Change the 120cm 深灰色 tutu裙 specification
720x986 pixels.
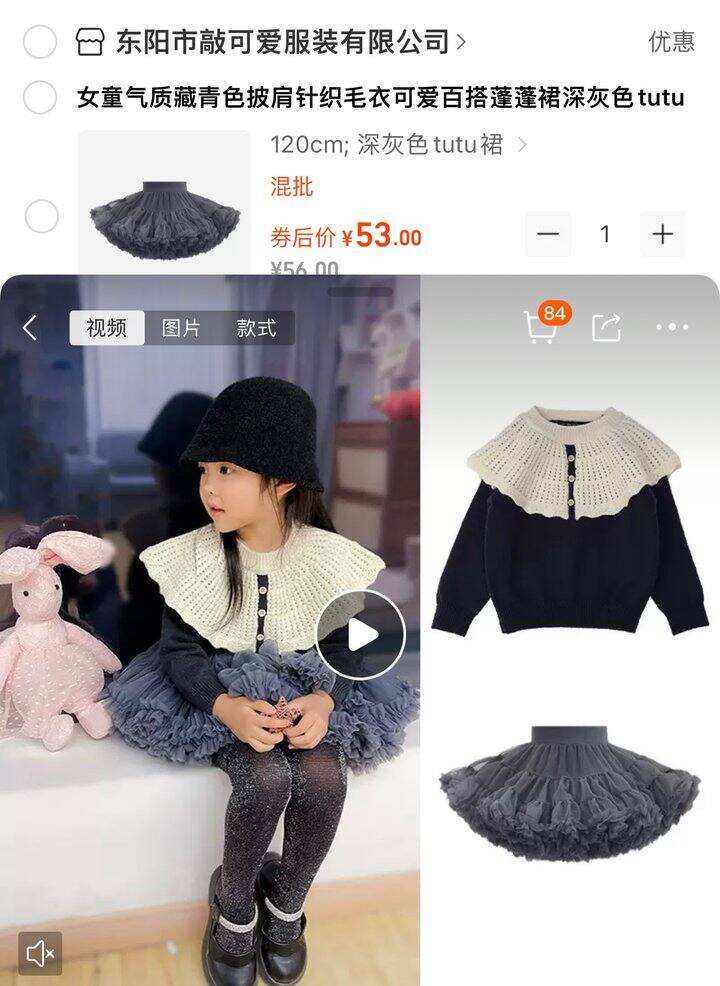click(x=398, y=145)
